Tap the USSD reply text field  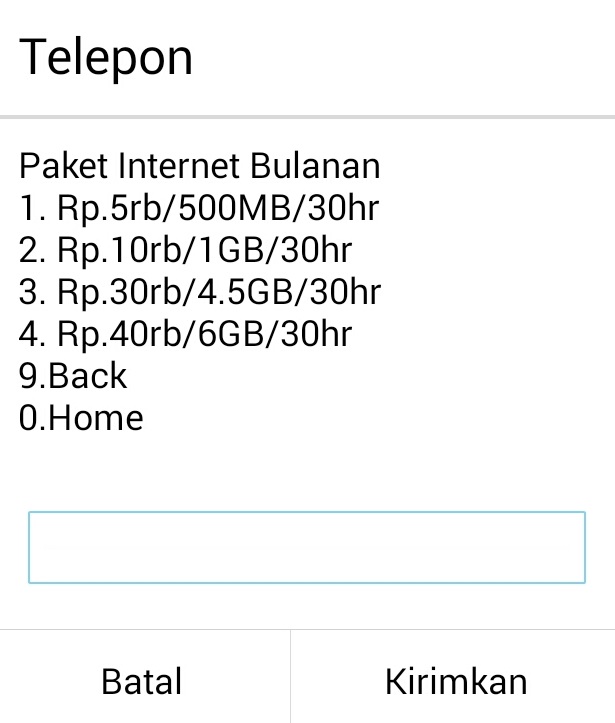307,547
